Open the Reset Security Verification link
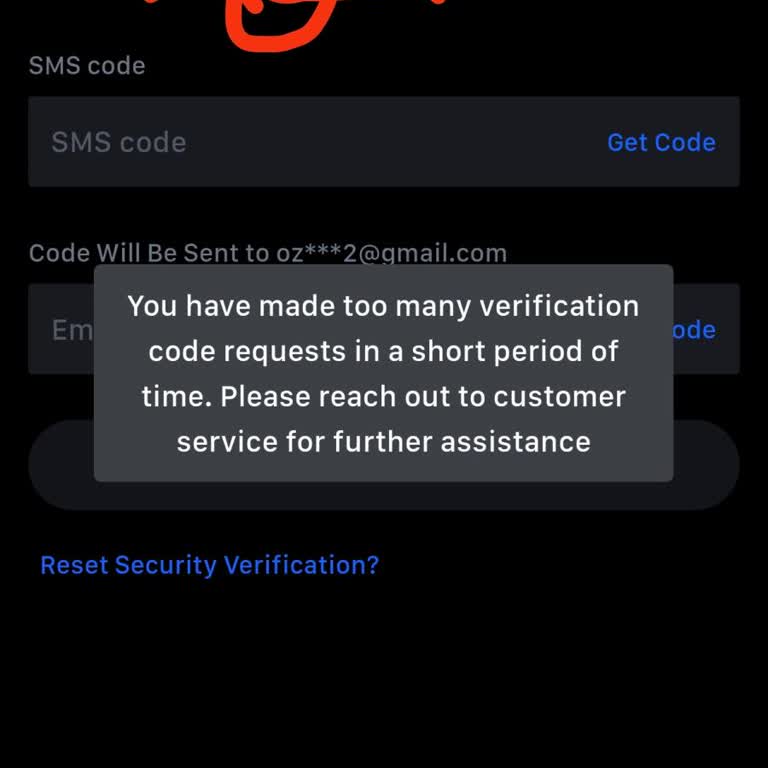The image size is (768, 768). pos(209,565)
